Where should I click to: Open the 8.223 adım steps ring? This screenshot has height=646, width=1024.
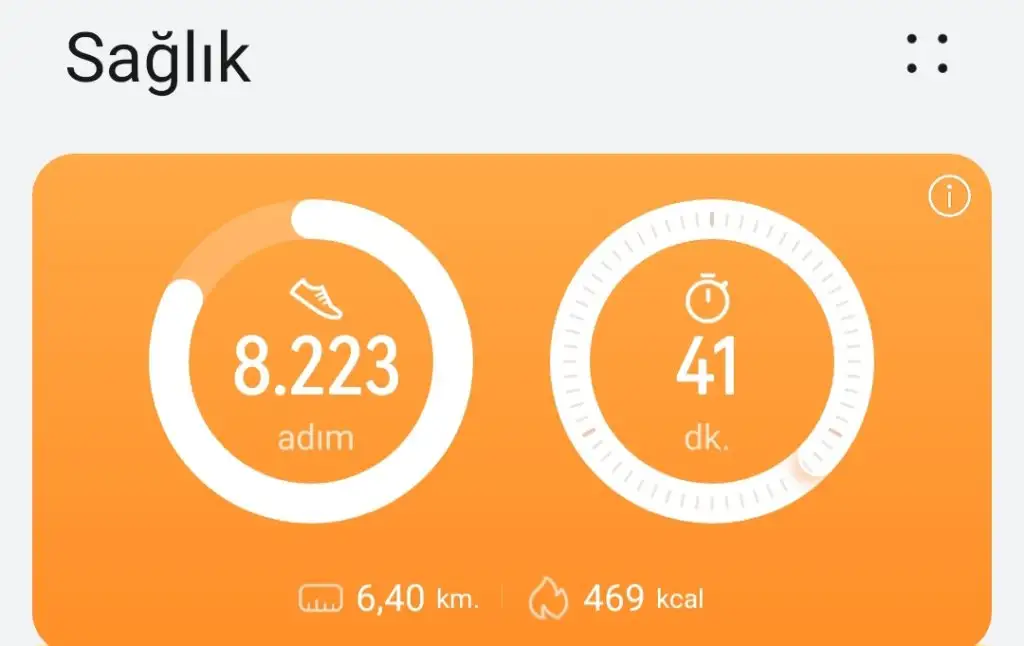coord(312,361)
